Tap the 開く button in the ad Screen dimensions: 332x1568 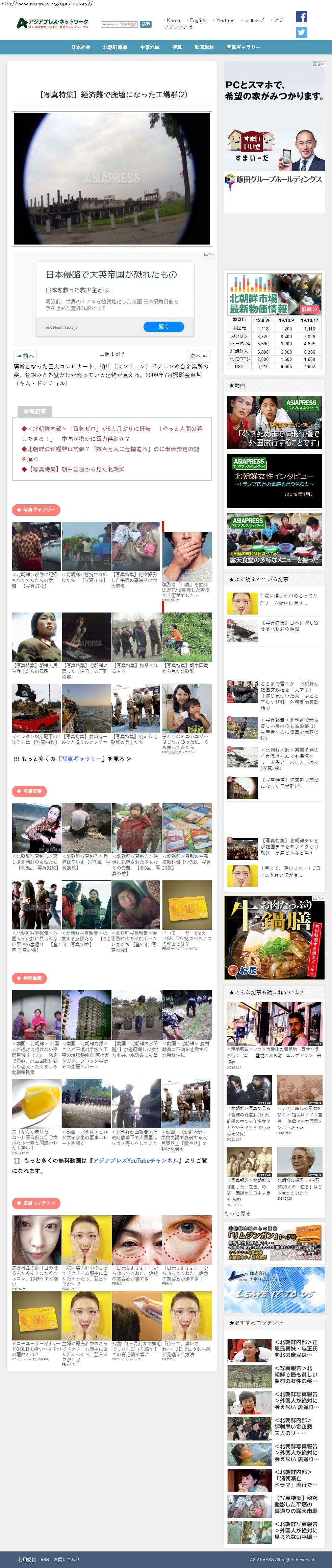(163, 327)
